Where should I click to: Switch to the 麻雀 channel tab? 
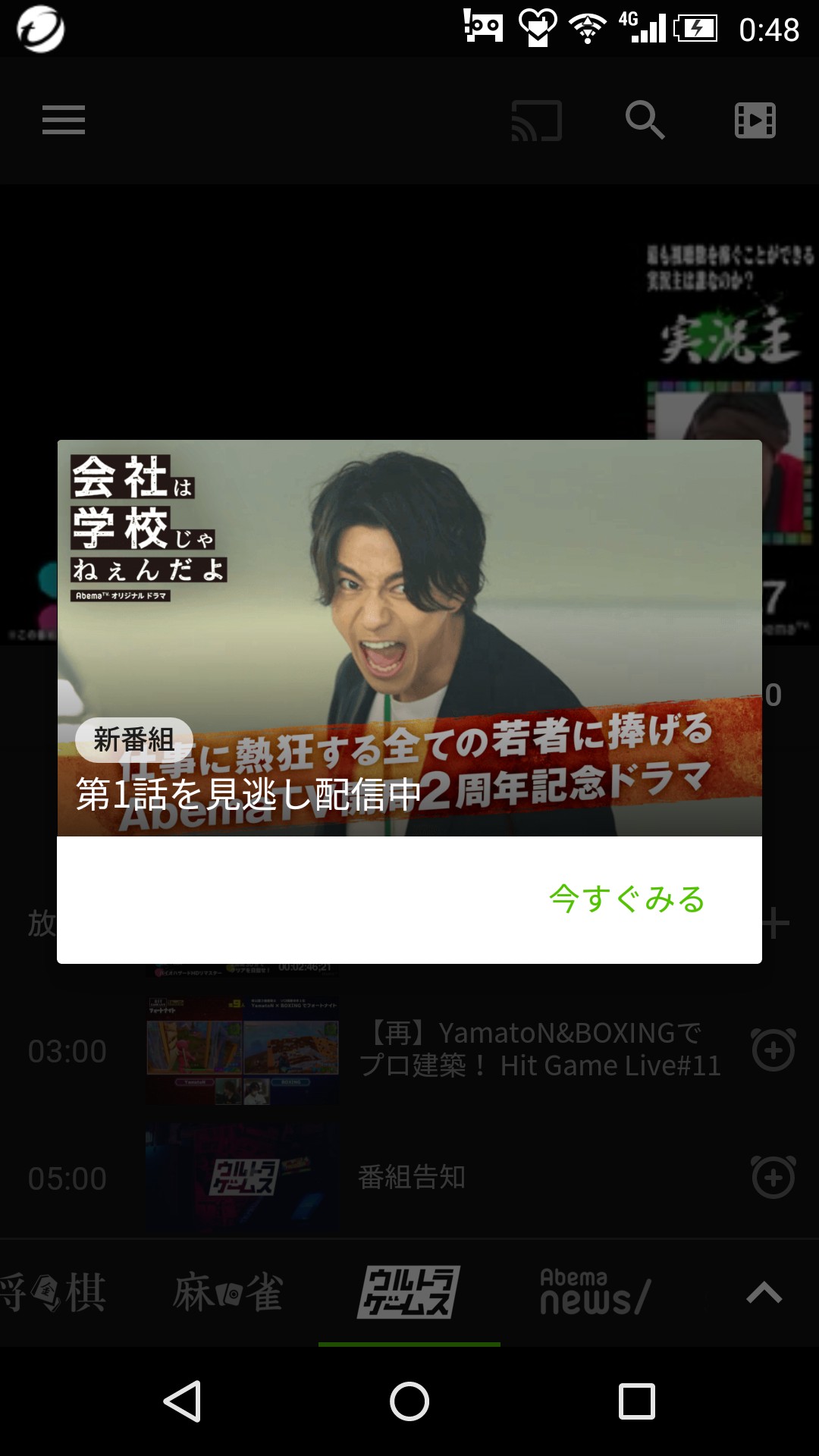[227, 1292]
